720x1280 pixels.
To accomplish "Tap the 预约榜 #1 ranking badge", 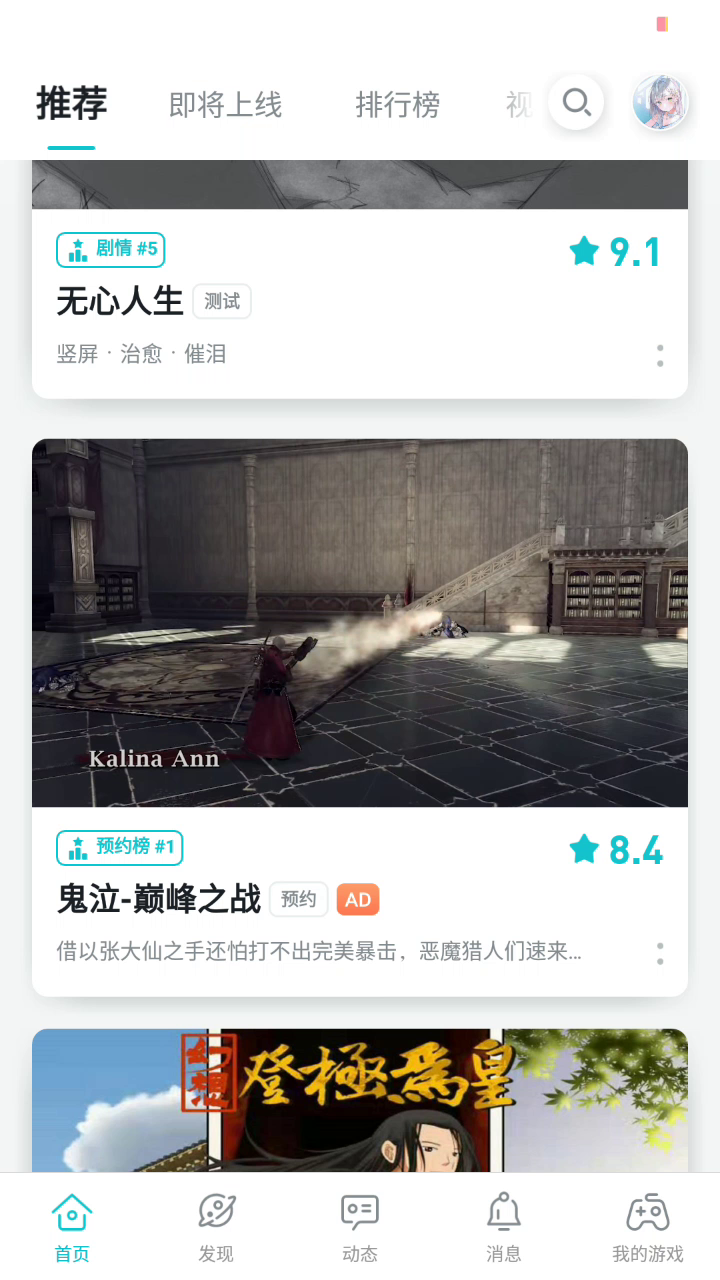I will [119, 848].
